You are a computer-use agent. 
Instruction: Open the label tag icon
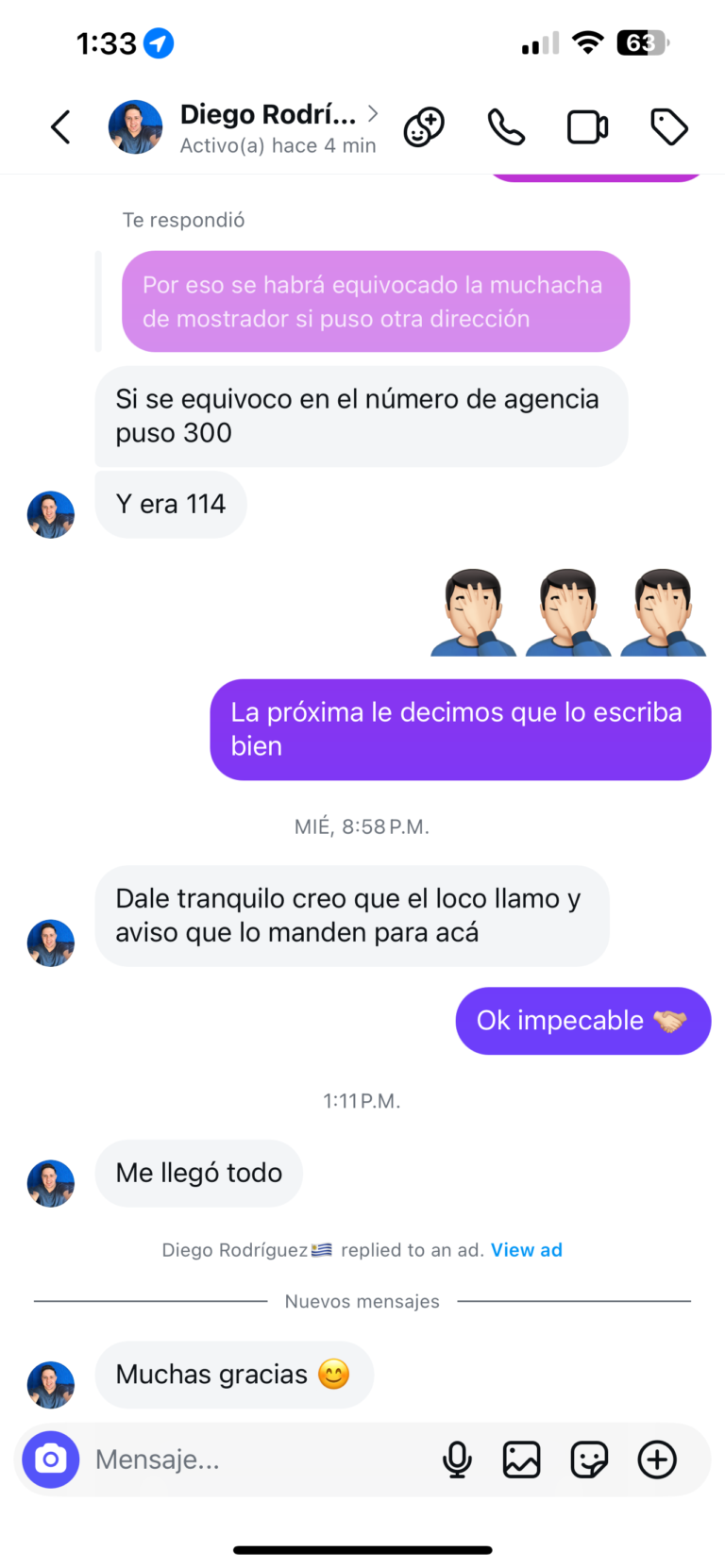point(669,127)
